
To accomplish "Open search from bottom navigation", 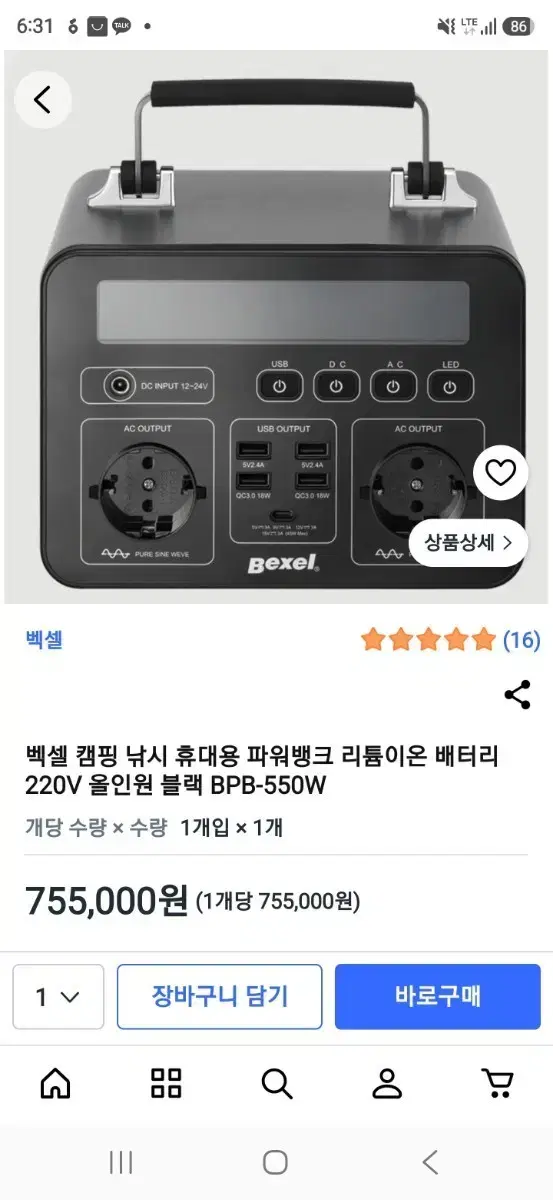I will tap(276, 1083).
